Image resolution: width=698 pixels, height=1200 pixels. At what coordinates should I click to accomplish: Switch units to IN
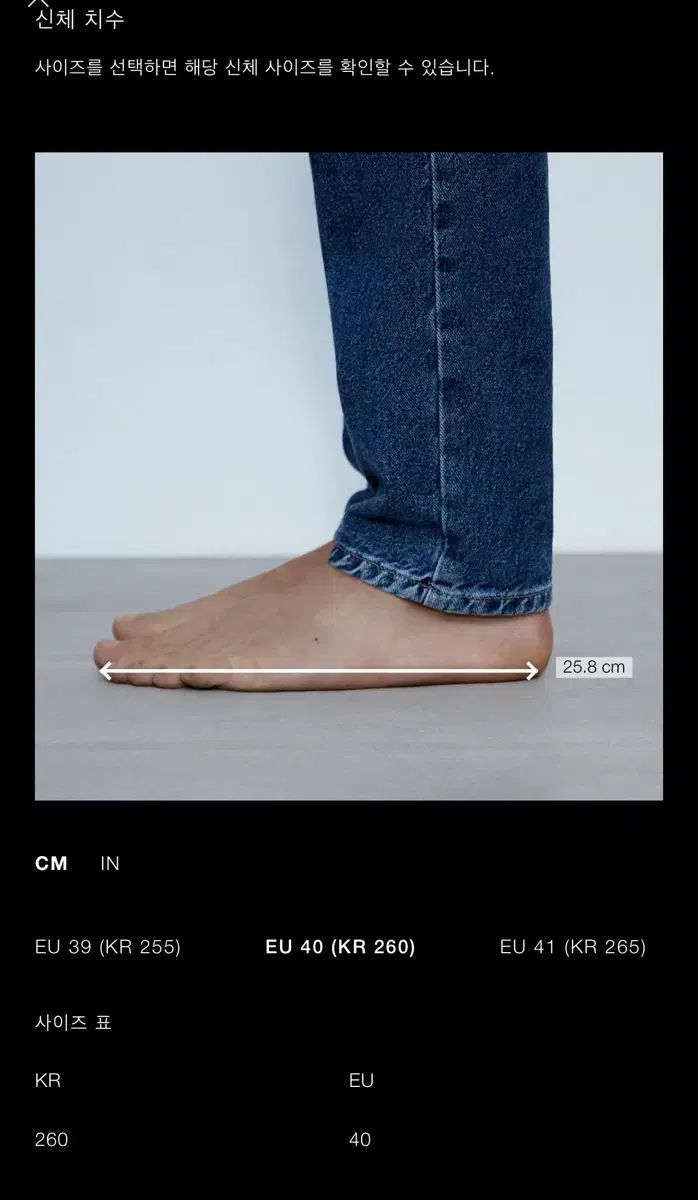pyautogui.click(x=110, y=864)
